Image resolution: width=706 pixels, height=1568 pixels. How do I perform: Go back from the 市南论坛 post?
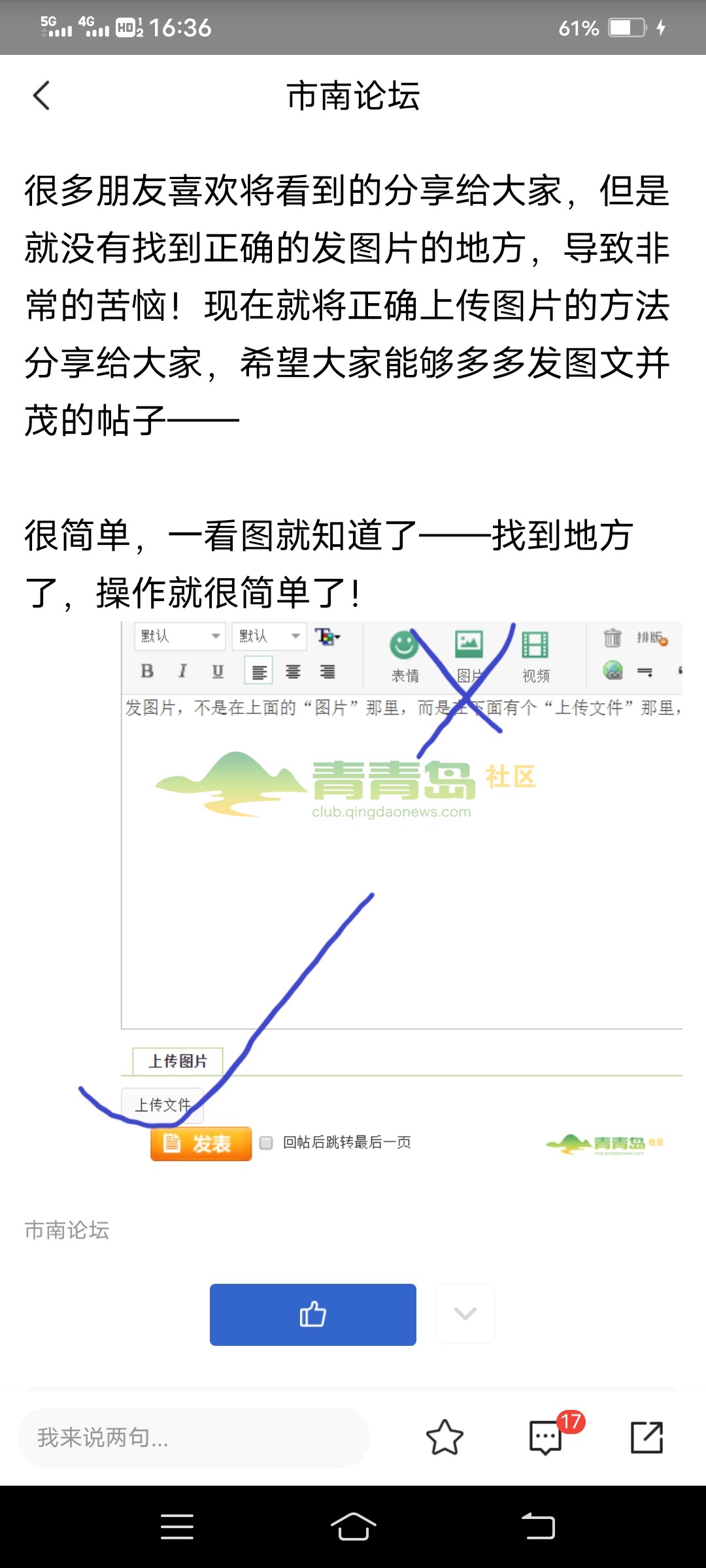click(x=41, y=96)
